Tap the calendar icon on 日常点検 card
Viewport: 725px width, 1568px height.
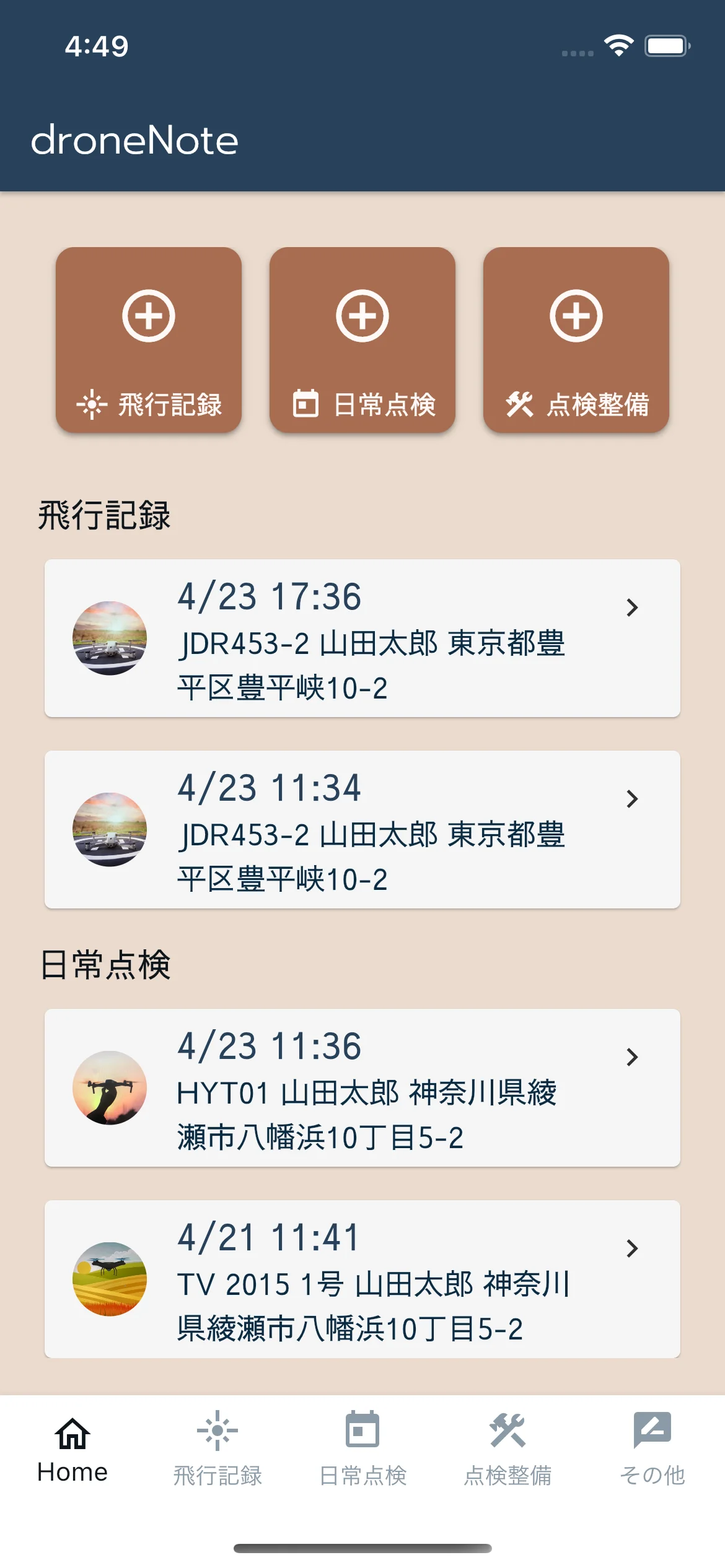[305, 404]
